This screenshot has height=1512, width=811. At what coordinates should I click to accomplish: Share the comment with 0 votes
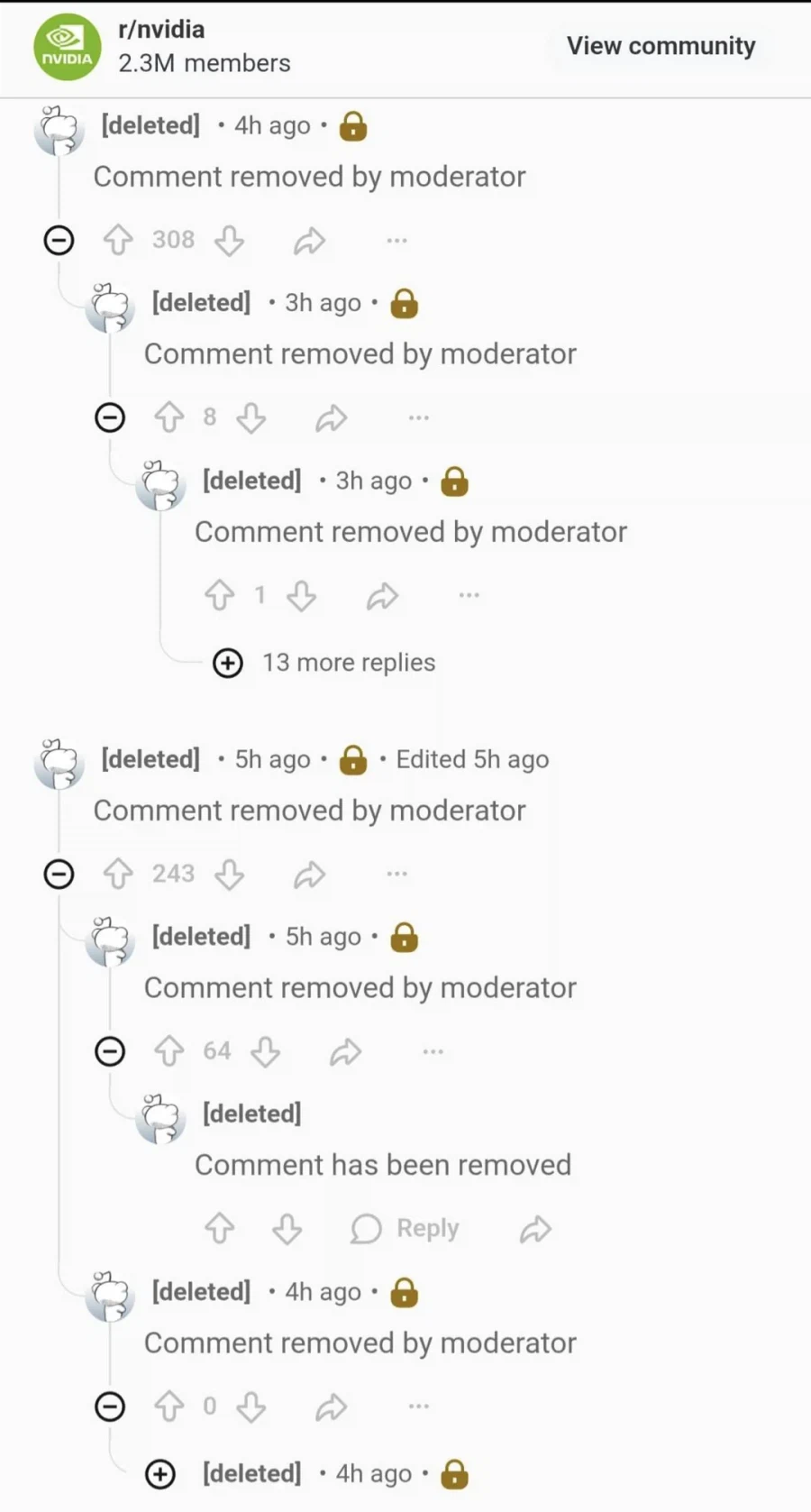tap(331, 1407)
